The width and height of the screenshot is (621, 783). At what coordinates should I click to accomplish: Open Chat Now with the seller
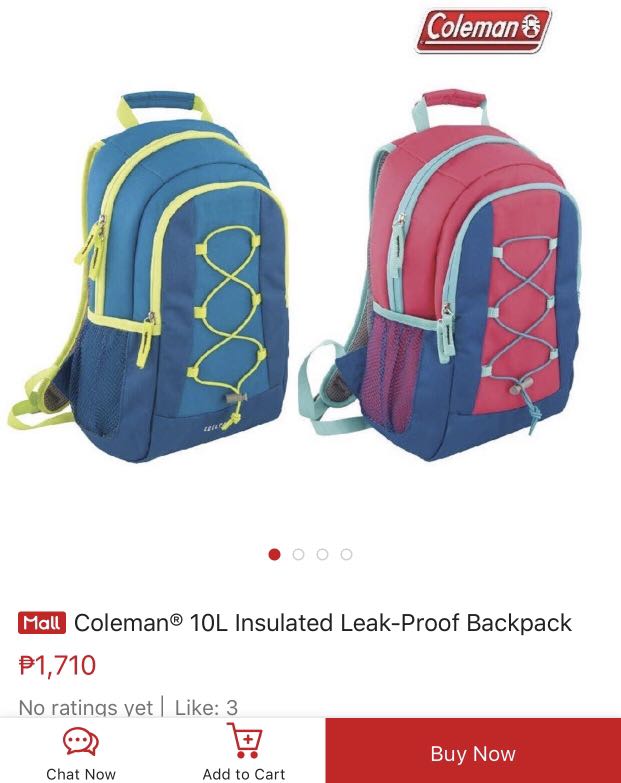pos(81,752)
